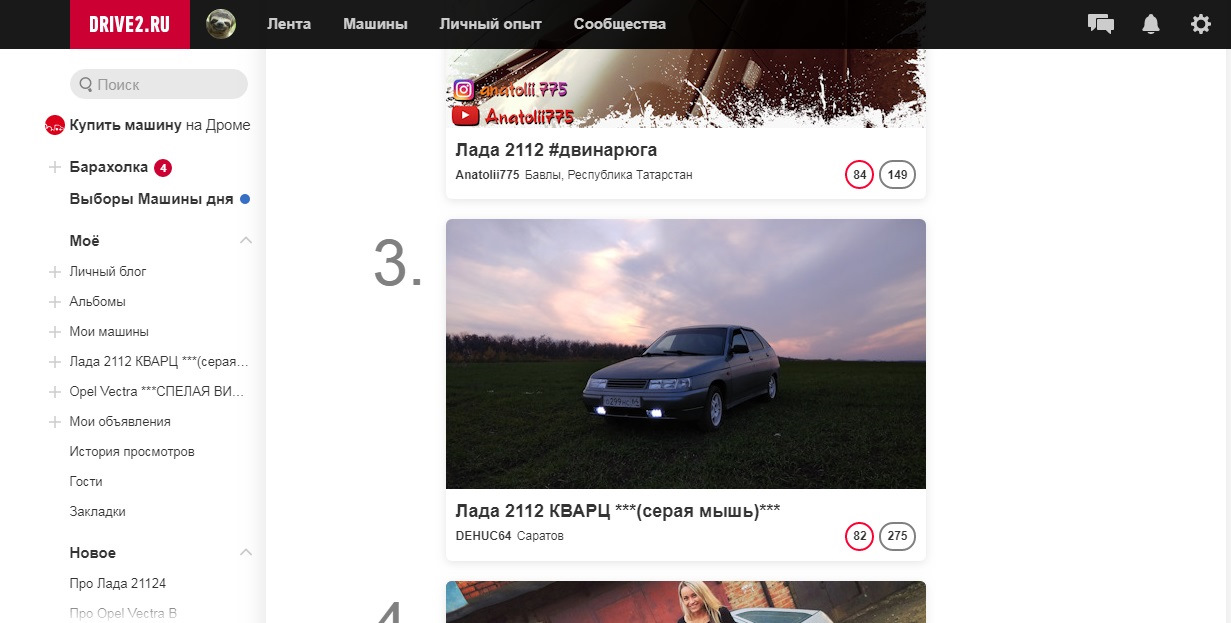Go to Сообщества section
The image size is (1231, 623).
point(619,24)
